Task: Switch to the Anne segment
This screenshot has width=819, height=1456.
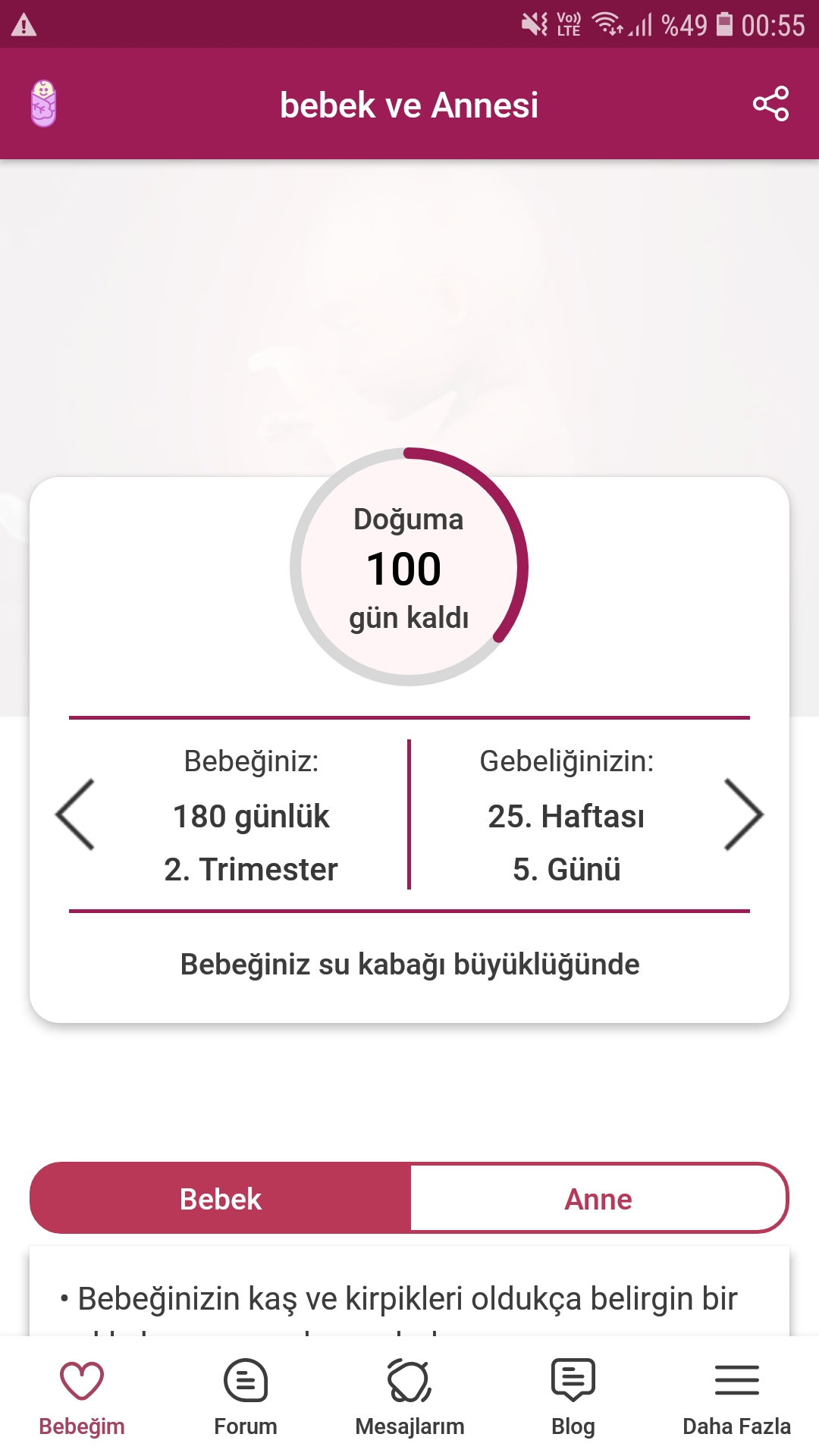Action: 598,1199
